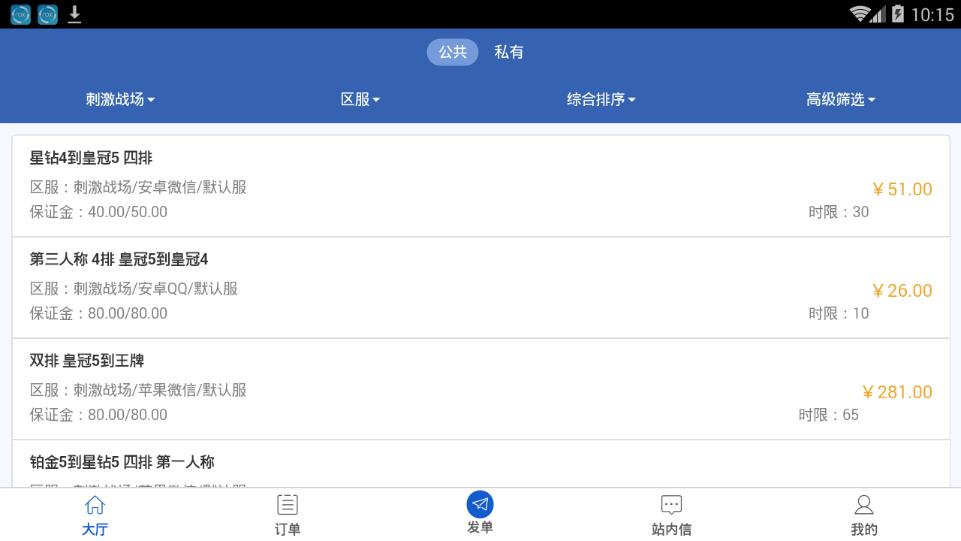The image size is (961, 541).
Task: Select the 公共 tab
Action: coord(453,52)
